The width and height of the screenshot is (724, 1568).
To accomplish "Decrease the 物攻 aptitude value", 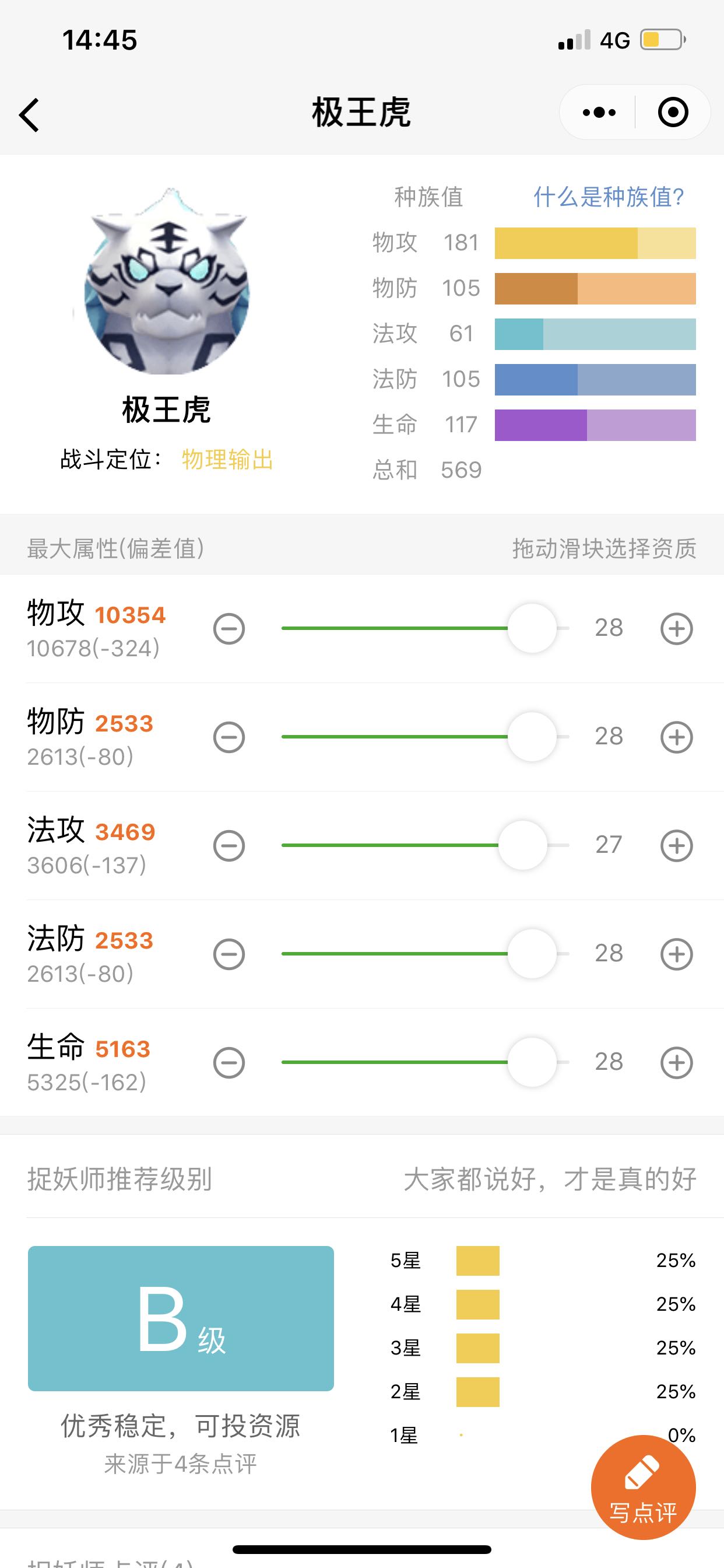I will click(x=229, y=629).
